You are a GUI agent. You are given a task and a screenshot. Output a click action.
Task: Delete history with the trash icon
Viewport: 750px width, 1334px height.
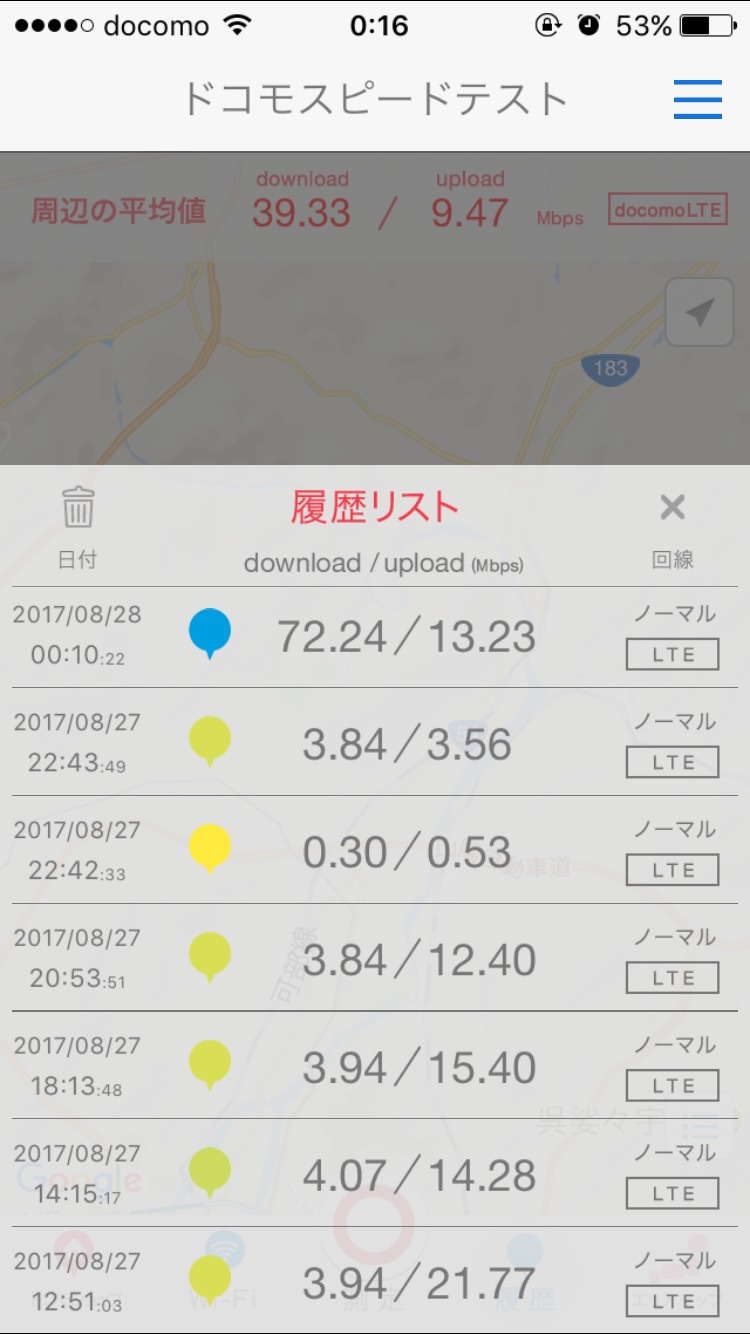78,507
